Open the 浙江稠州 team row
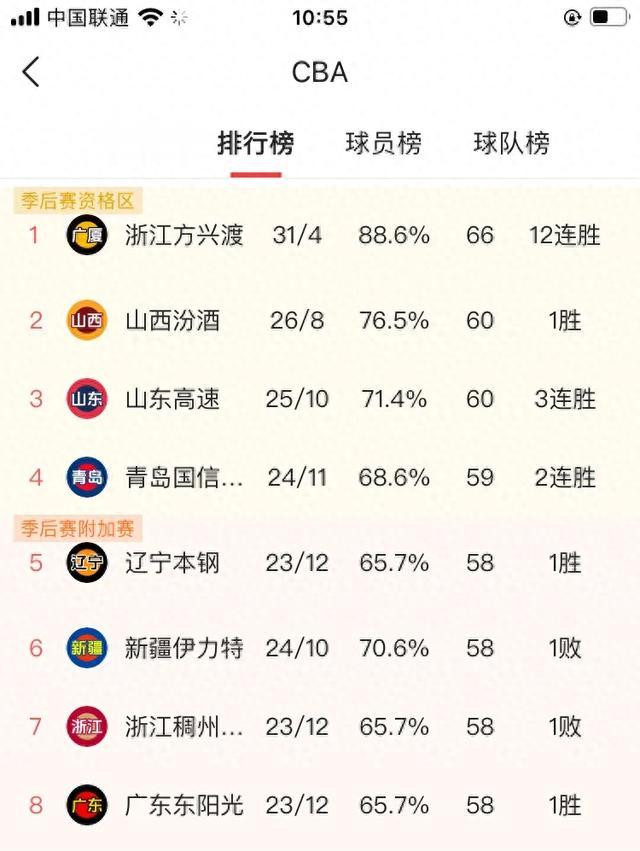The image size is (640, 851). [x=320, y=727]
